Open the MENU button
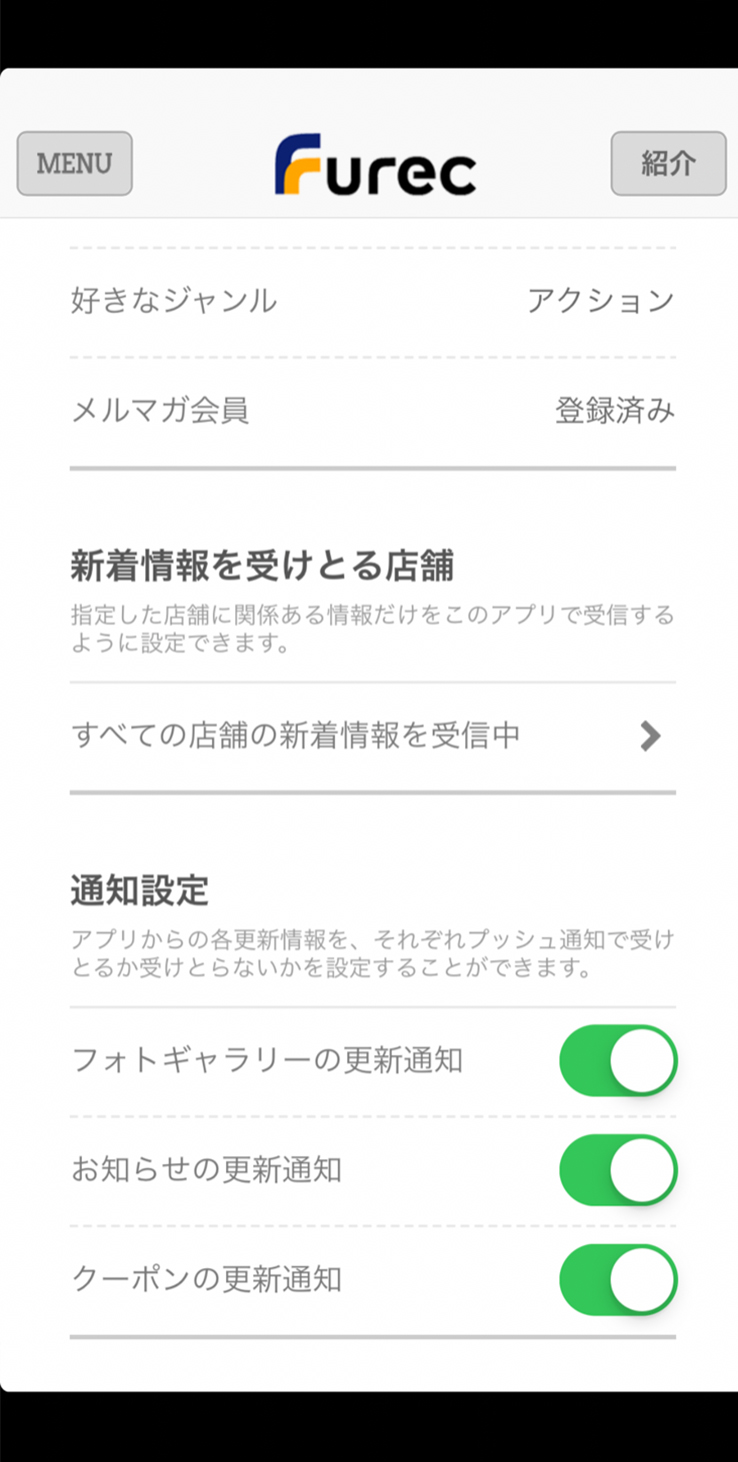This screenshot has height=1462, width=738. [74, 164]
